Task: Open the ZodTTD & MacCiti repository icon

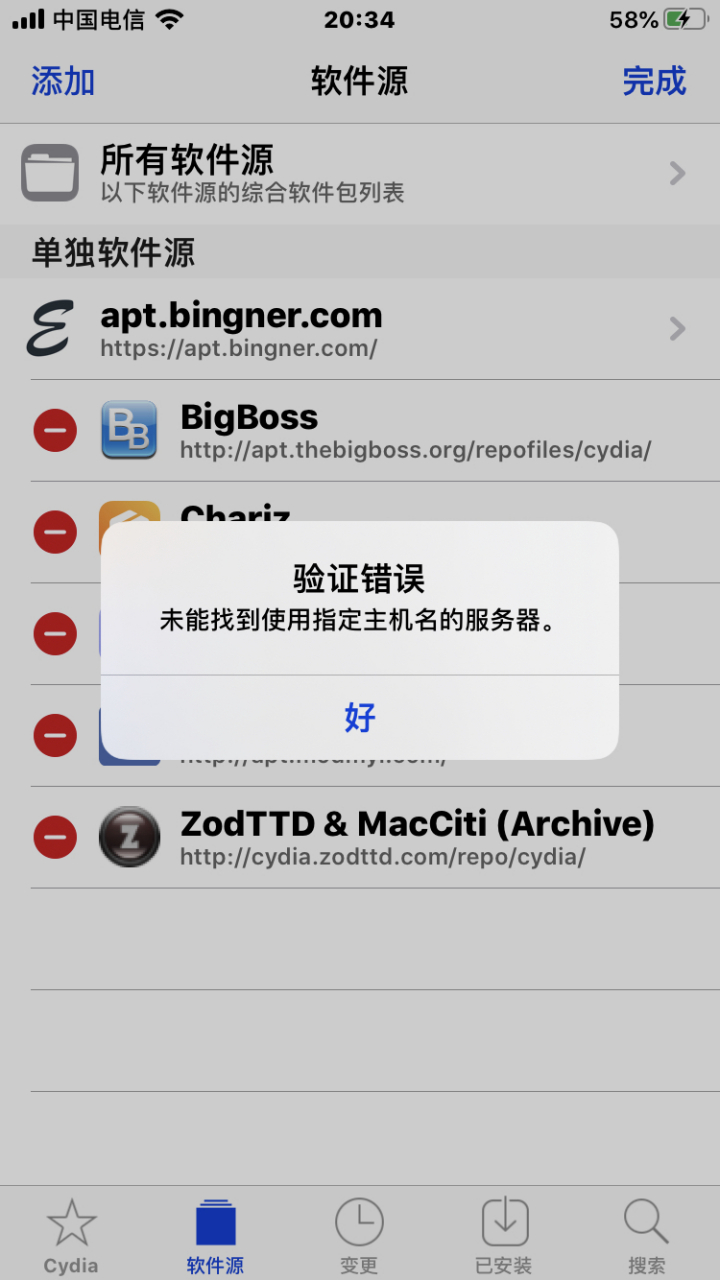Action: click(129, 836)
